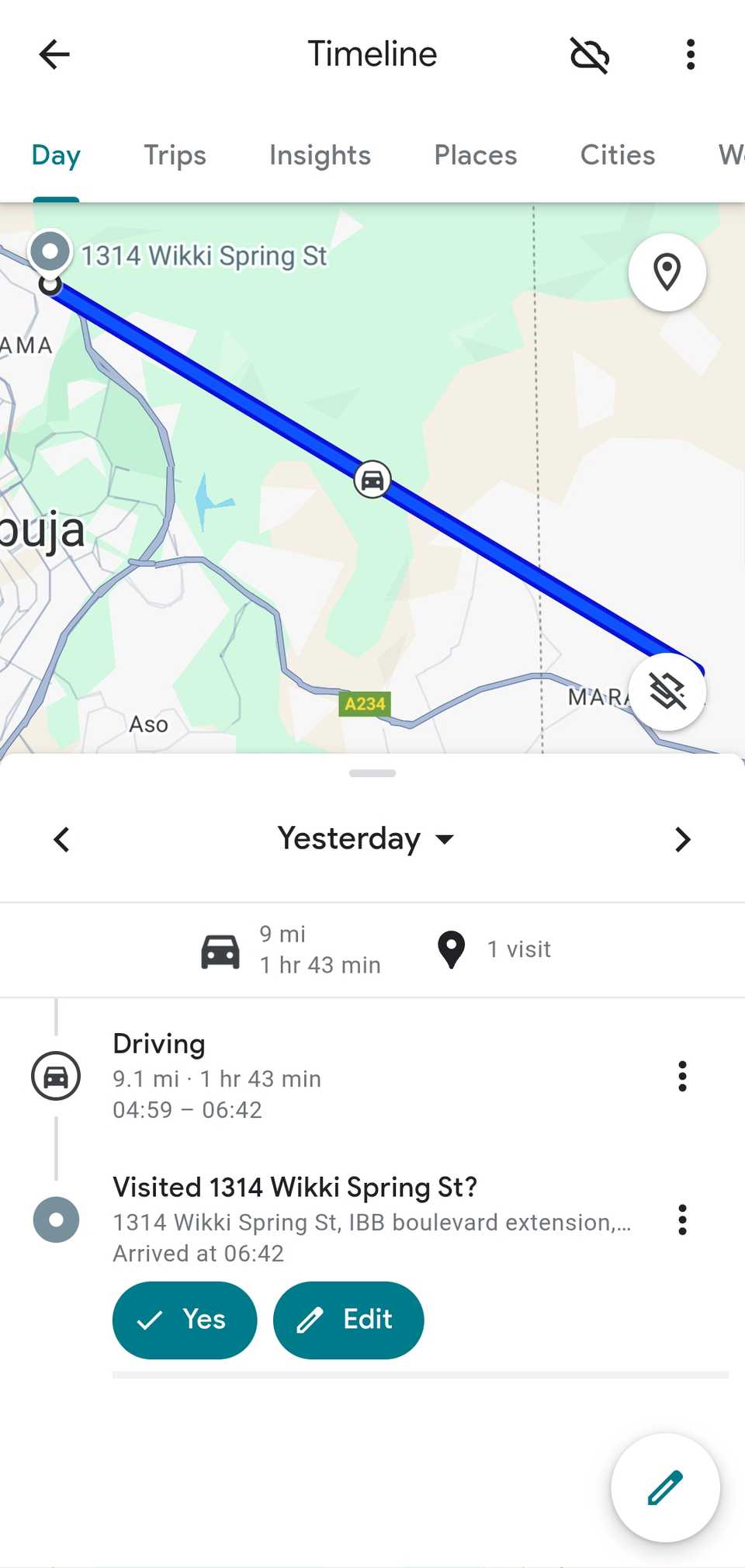
Task: Switch to the Trips tab
Action: coord(175,155)
